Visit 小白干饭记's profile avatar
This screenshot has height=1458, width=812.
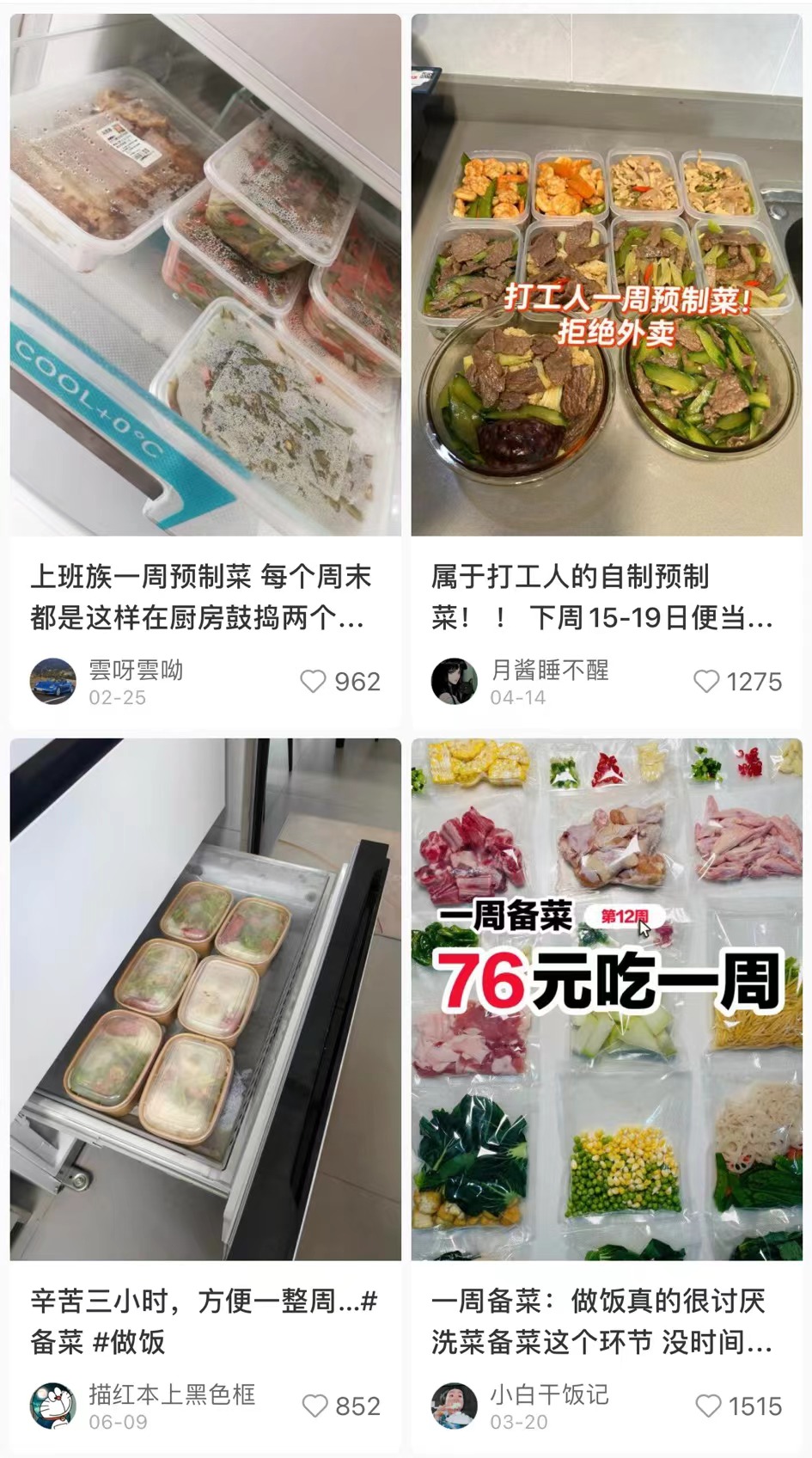[x=454, y=1406]
